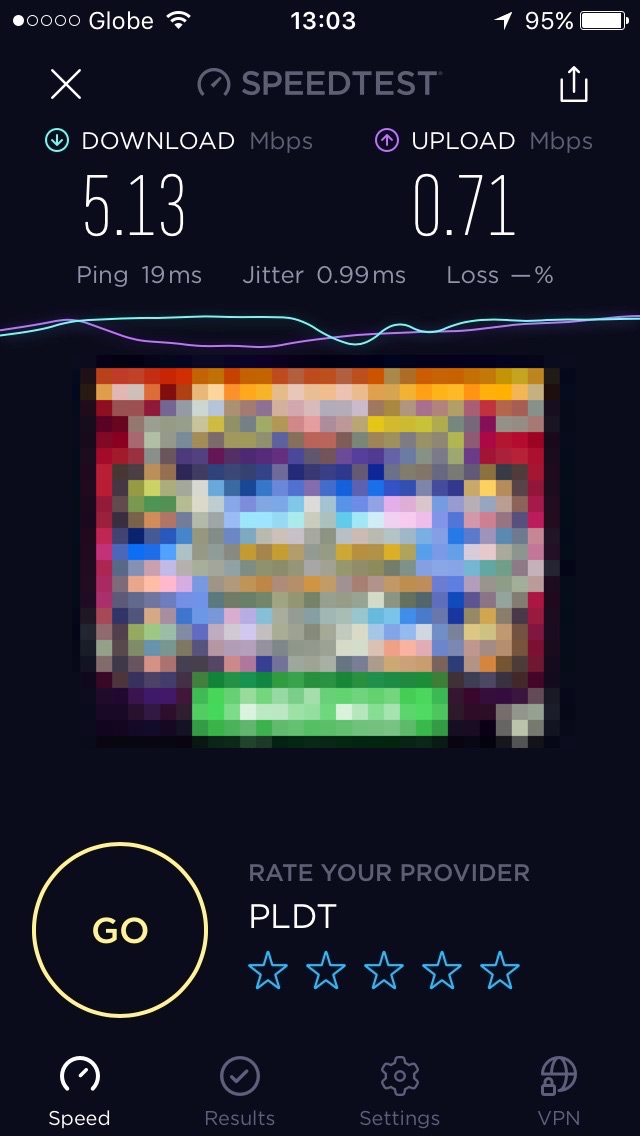
Task: Go to the VPN tab
Action: point(558,1090)
